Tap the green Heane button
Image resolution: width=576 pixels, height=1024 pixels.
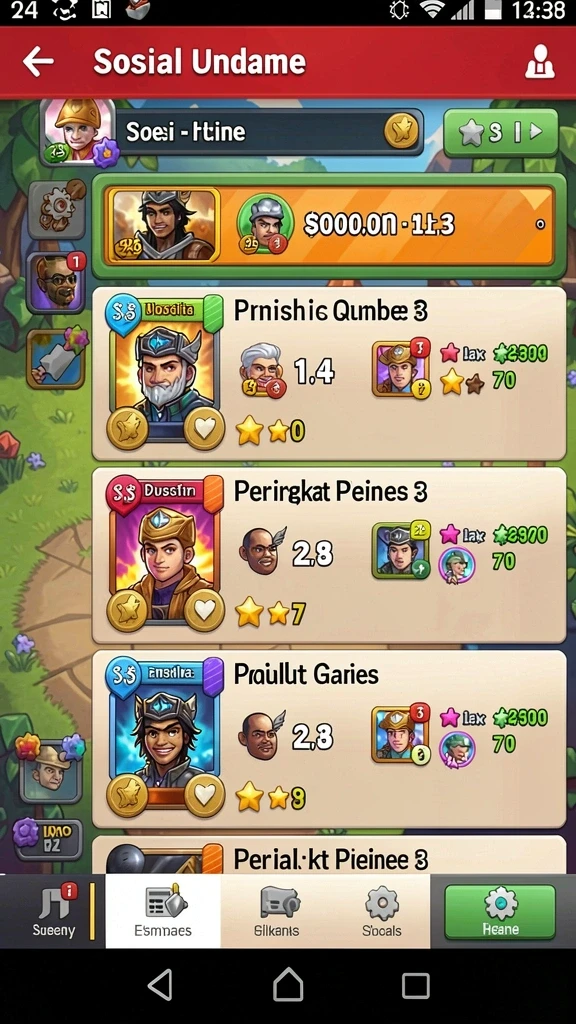pos(500,912)
